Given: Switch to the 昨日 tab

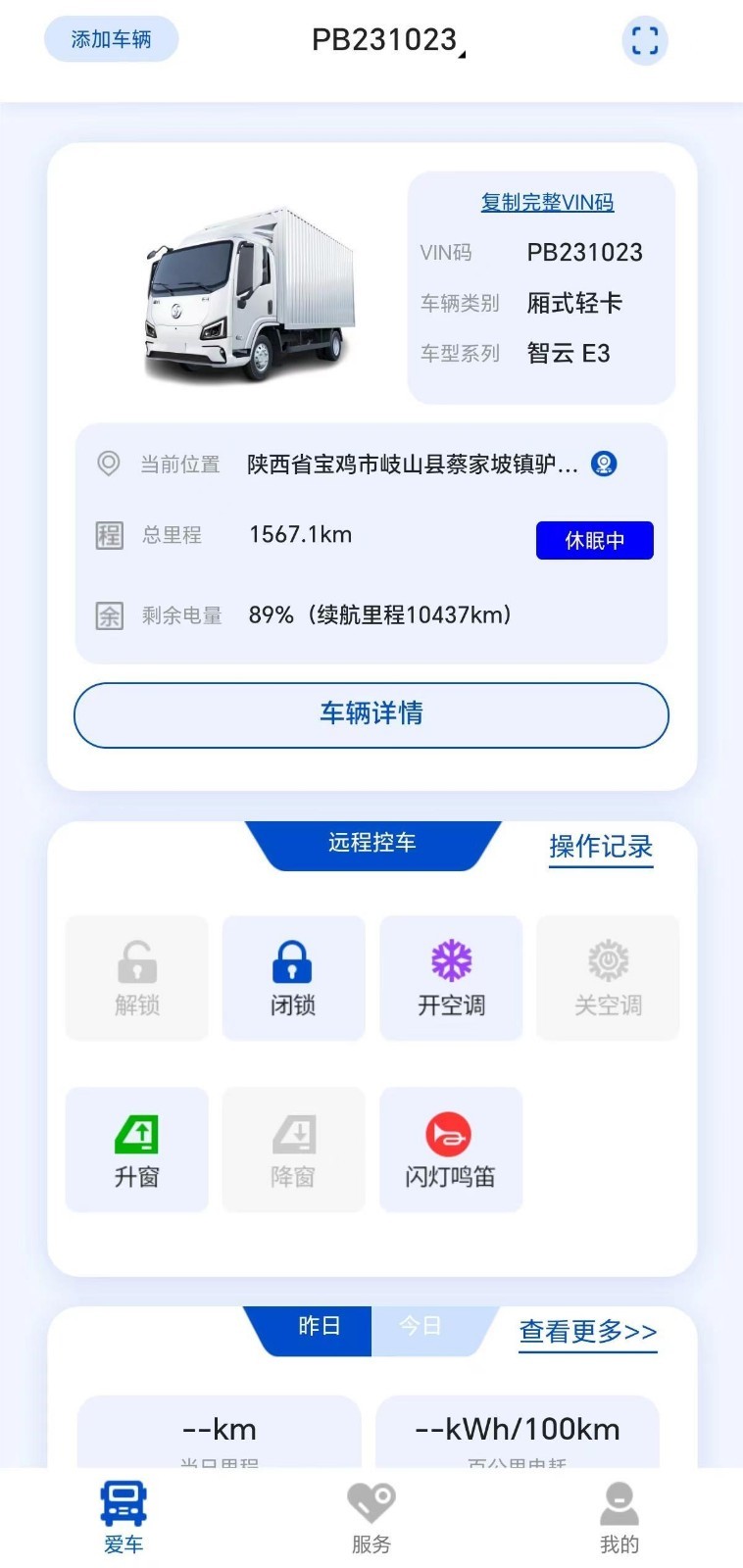Looking at the screenshot, I should tap(319, 1327).
